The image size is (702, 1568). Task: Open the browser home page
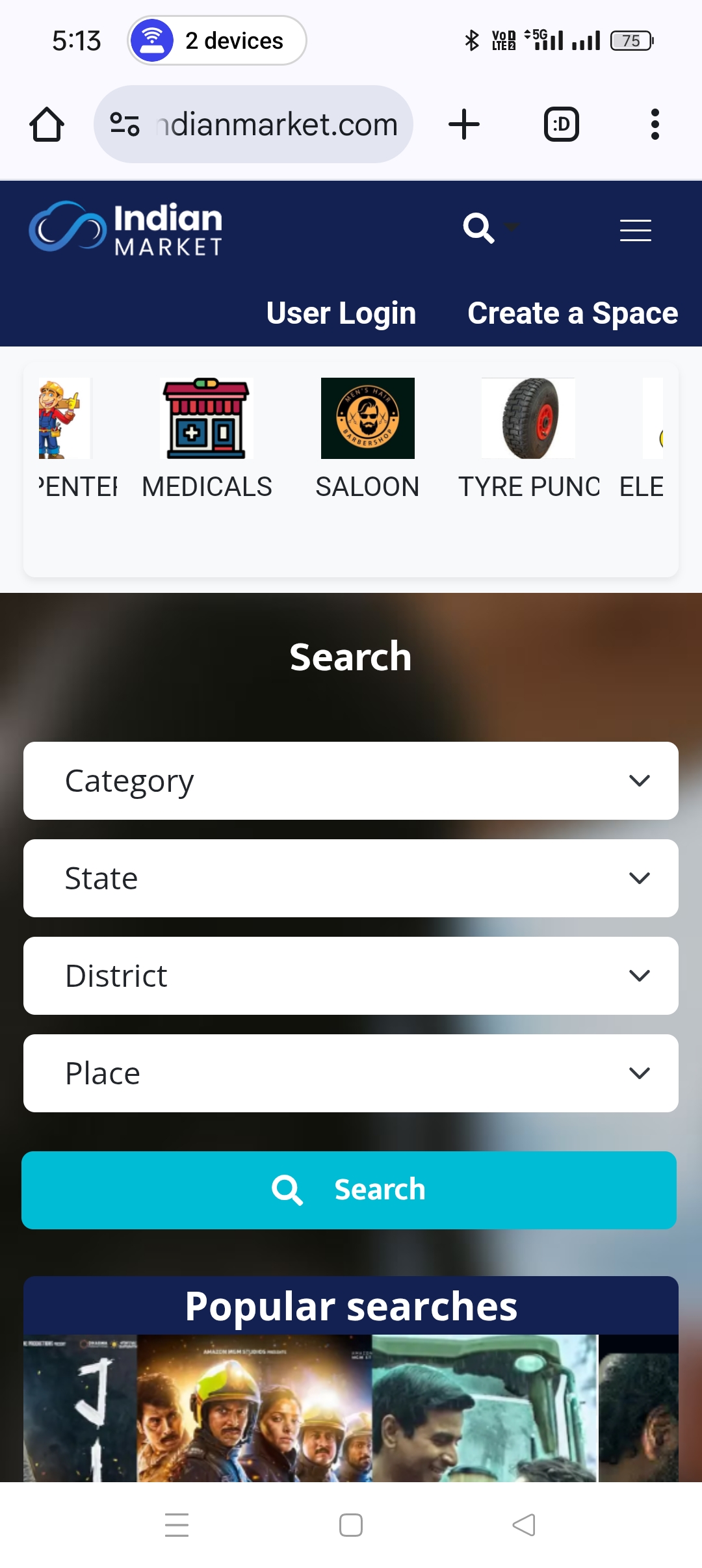click(47, 124)
